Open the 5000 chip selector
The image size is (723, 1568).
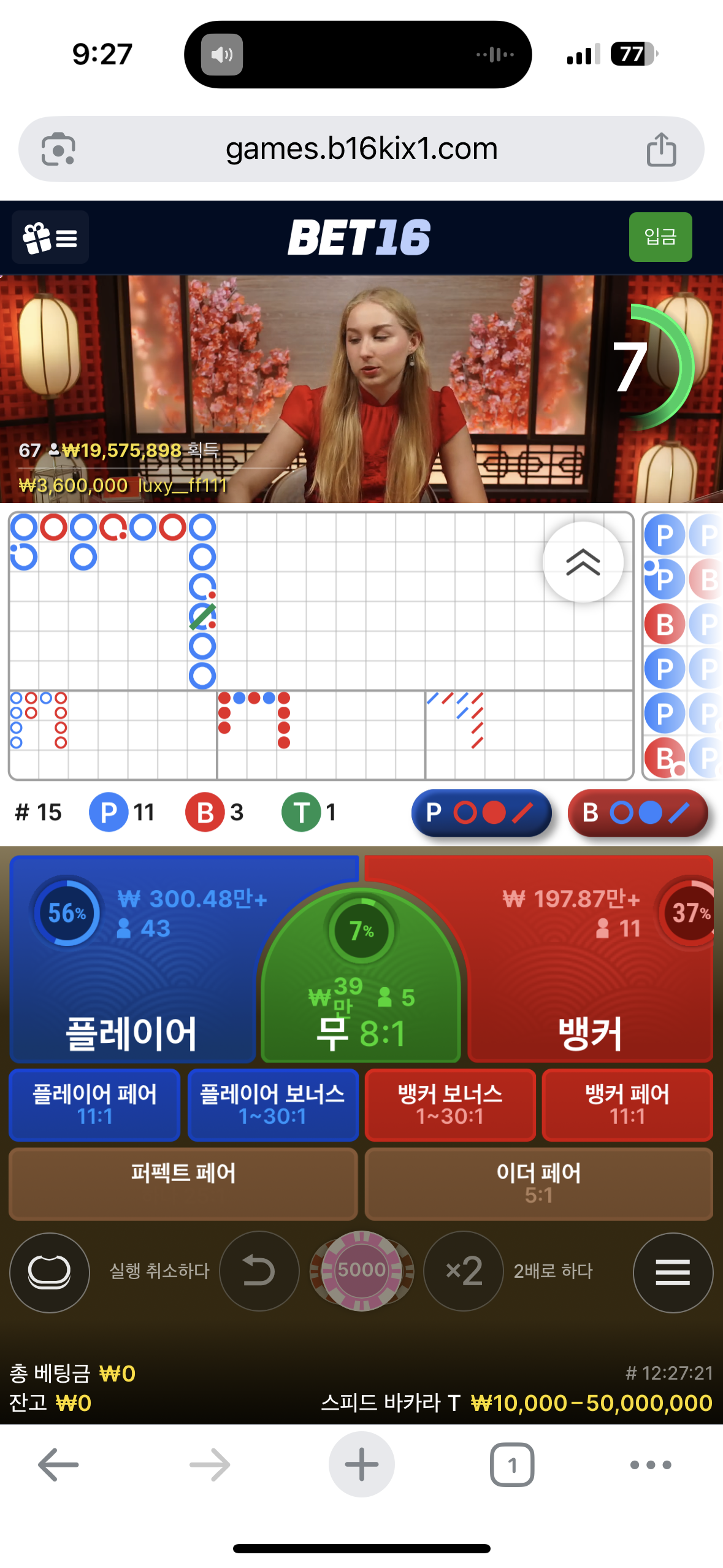pos(361,1269)
